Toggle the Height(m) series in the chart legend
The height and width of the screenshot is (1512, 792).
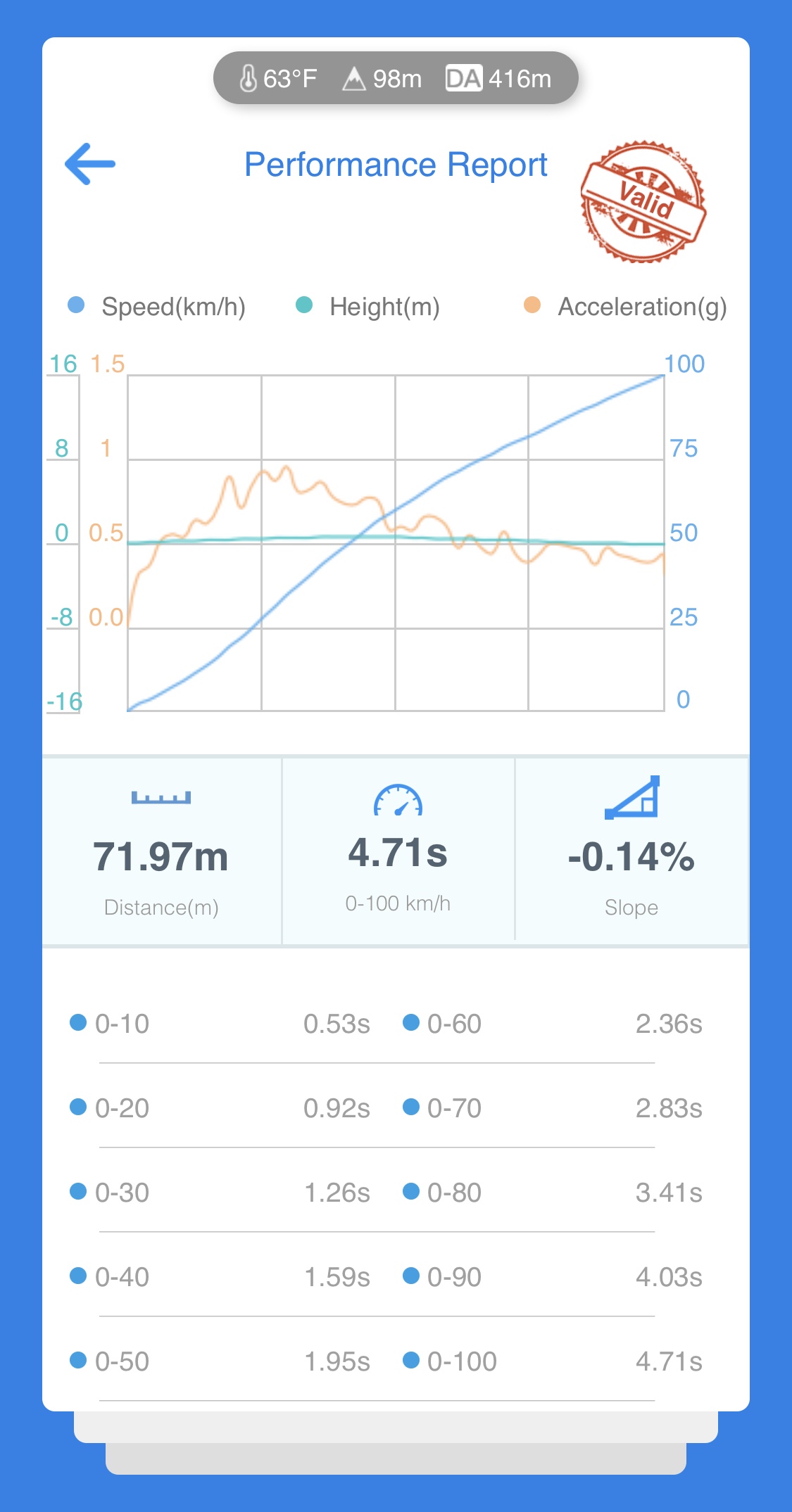[367, 306]
